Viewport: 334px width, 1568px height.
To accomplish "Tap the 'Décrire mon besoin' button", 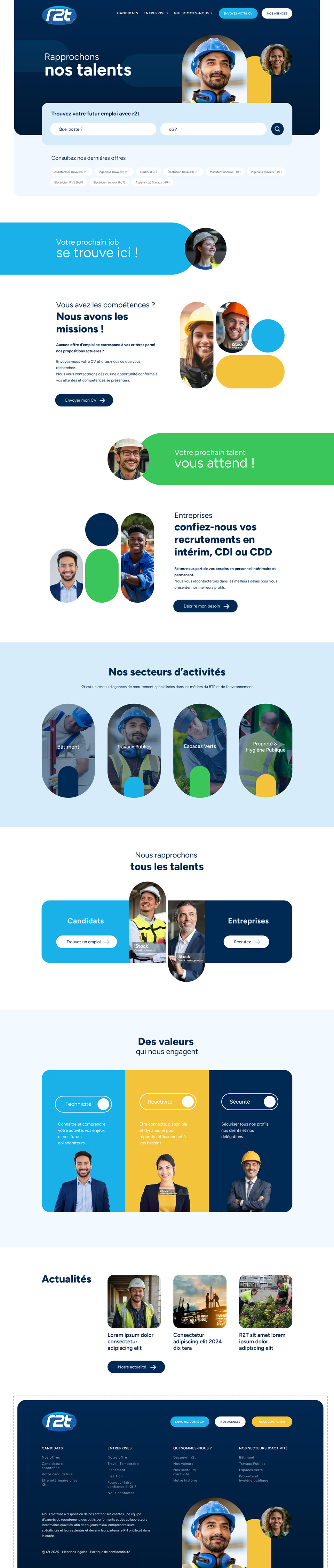I will [205, 606].
